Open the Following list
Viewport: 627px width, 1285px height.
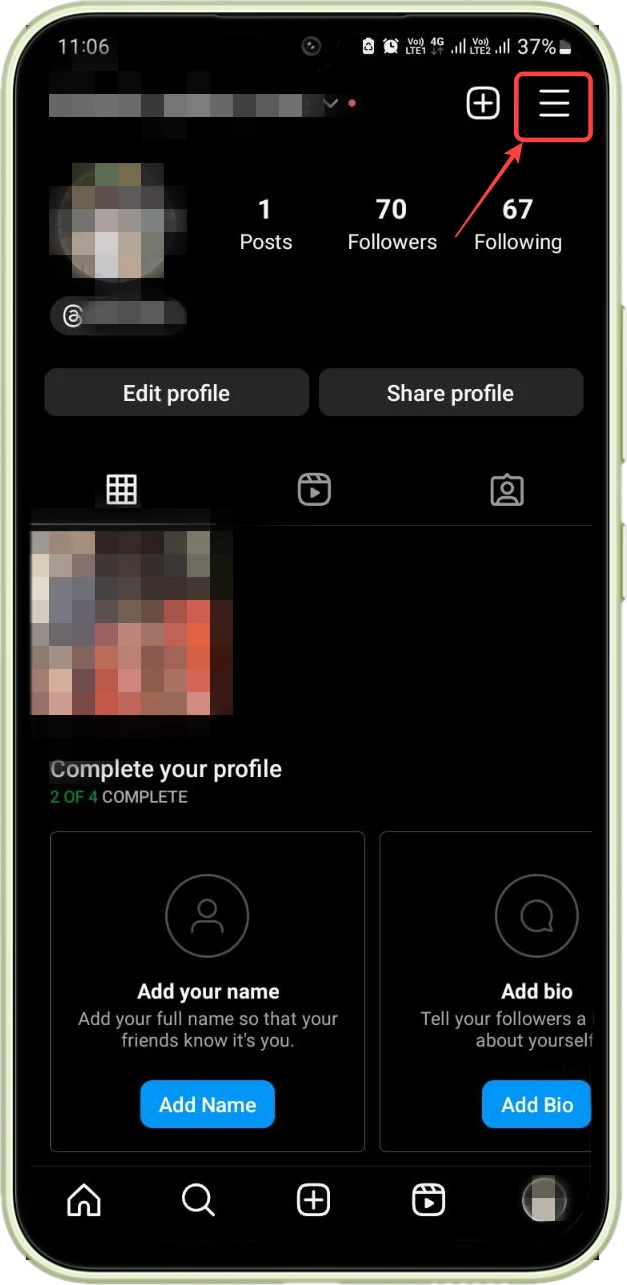518,224
